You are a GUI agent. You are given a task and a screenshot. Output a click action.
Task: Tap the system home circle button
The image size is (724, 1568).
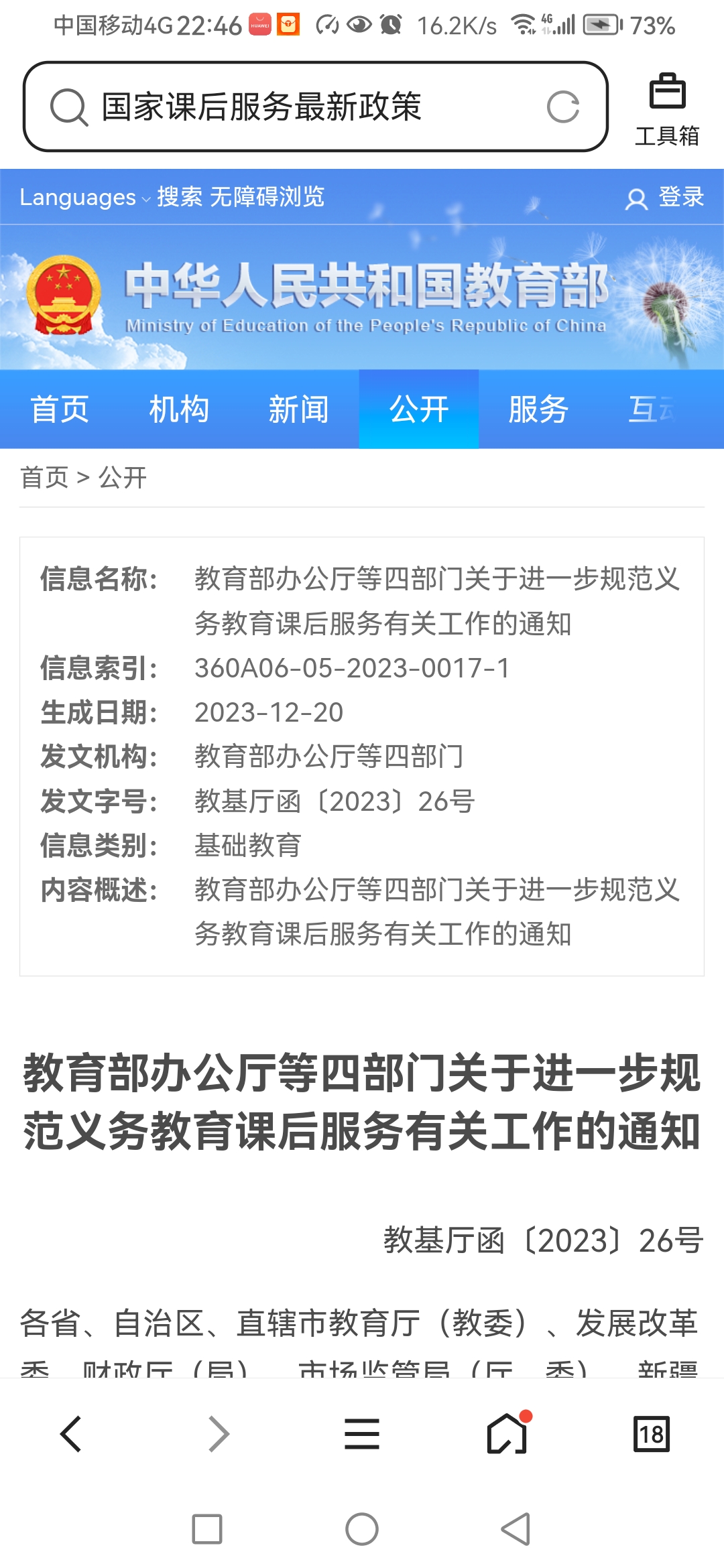pos(362,1529)
